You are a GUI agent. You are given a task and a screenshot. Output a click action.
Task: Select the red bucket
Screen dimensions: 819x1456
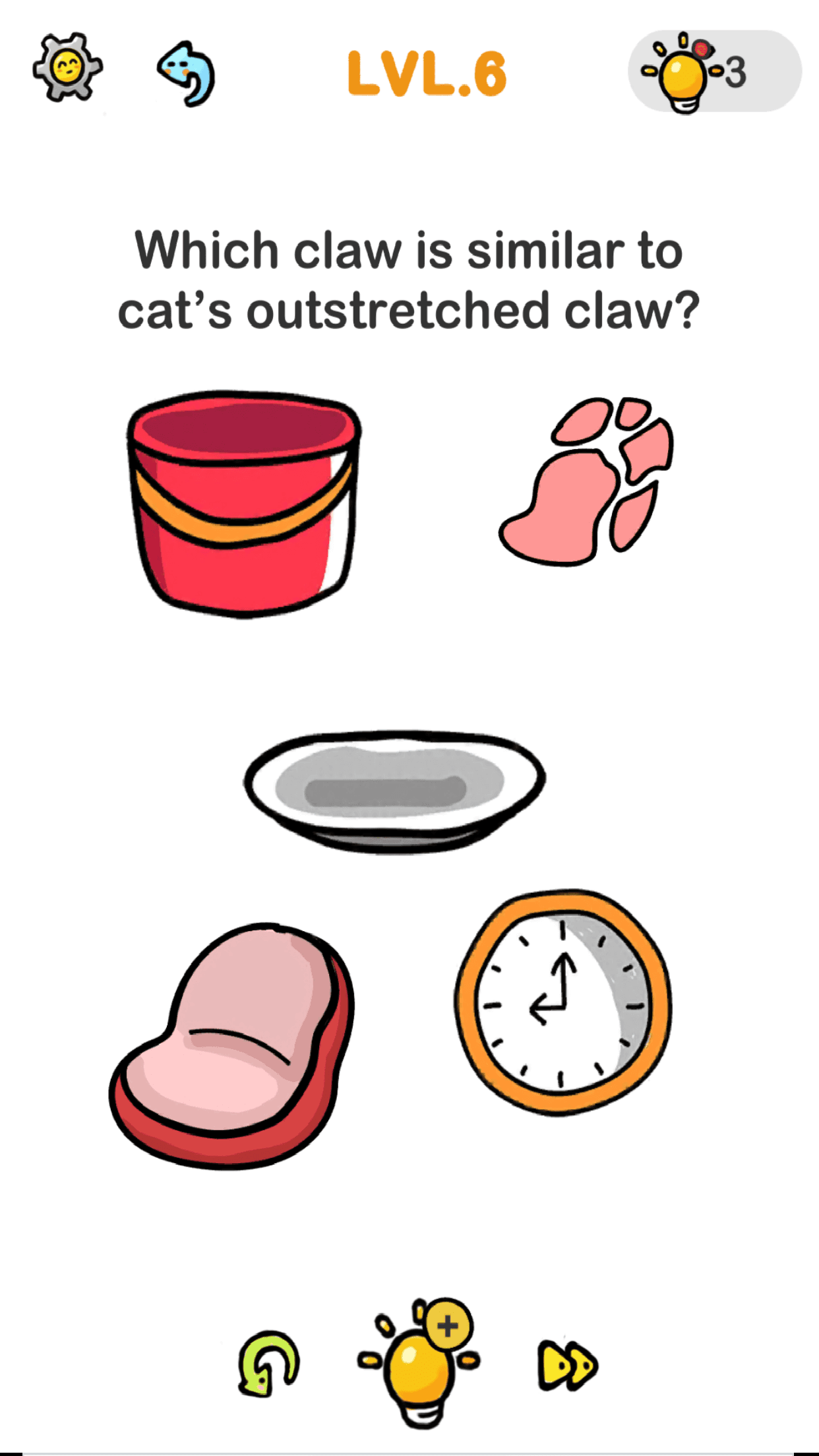pos(243,504)
